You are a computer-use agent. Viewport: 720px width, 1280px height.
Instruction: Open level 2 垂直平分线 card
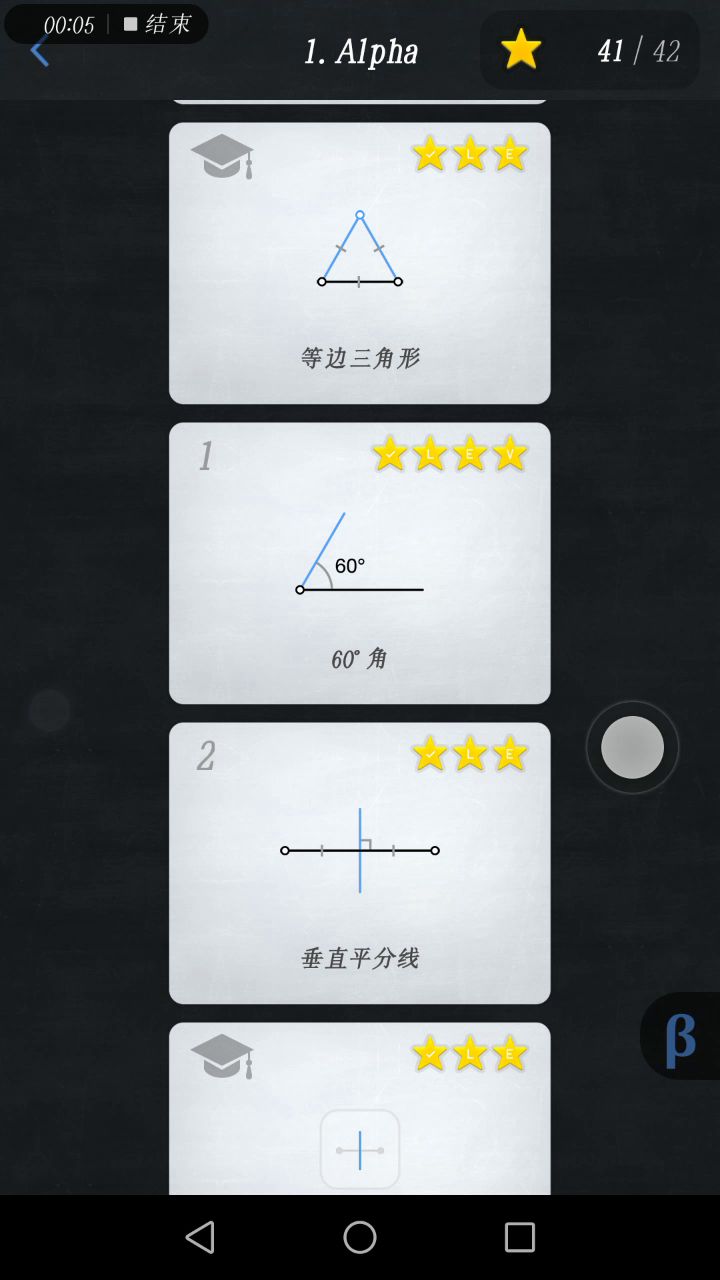tap(359, 863)
